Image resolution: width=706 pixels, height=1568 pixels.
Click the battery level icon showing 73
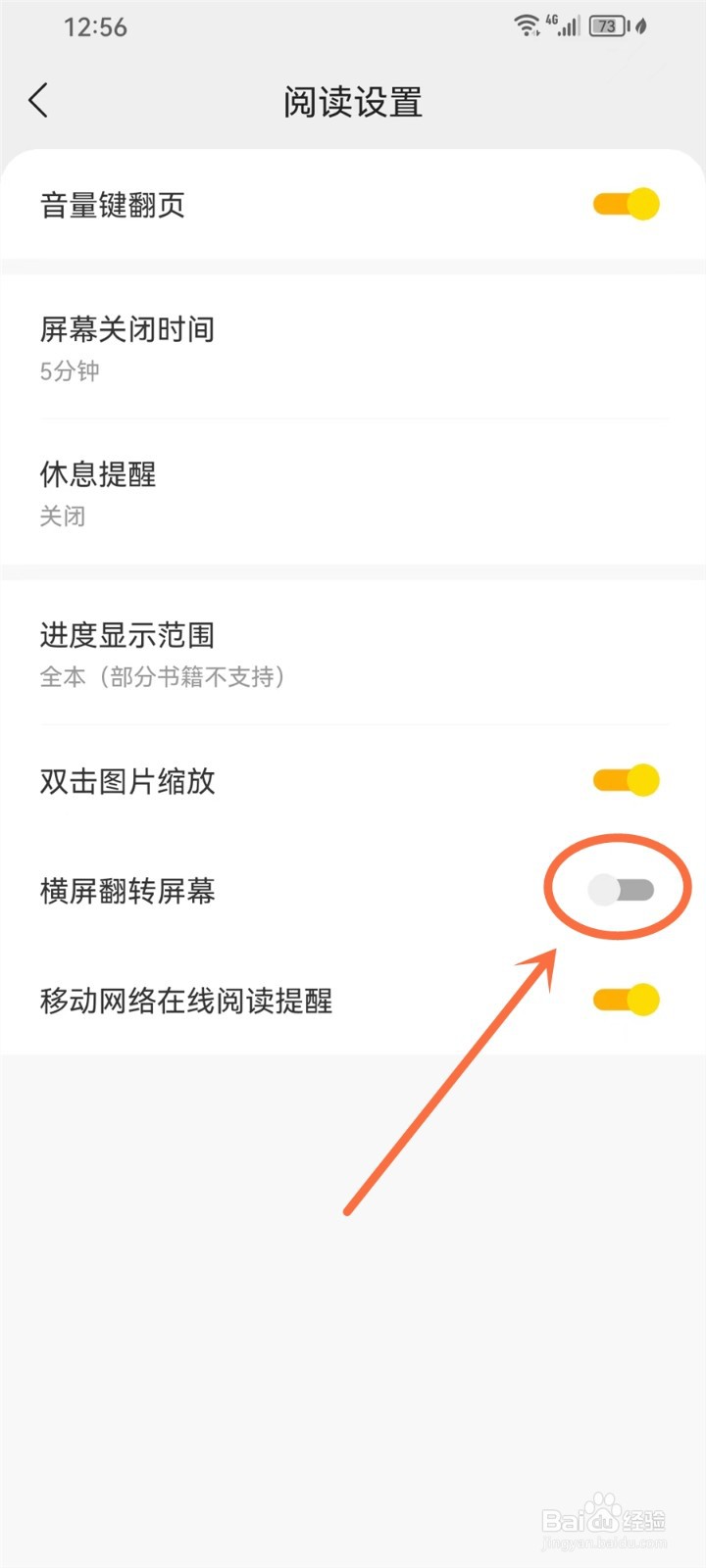(606, 26)
